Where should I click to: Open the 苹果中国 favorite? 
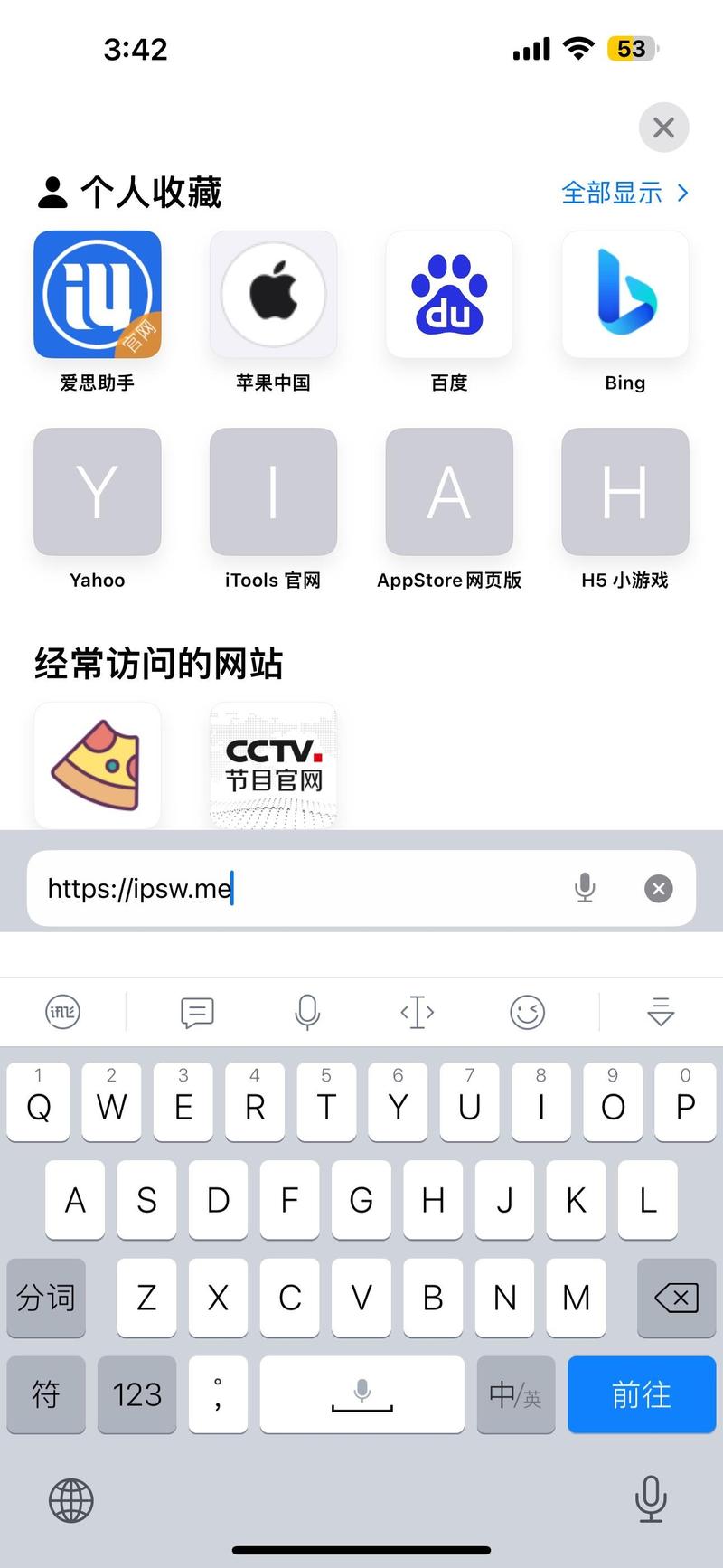click(x=273, y=294)
